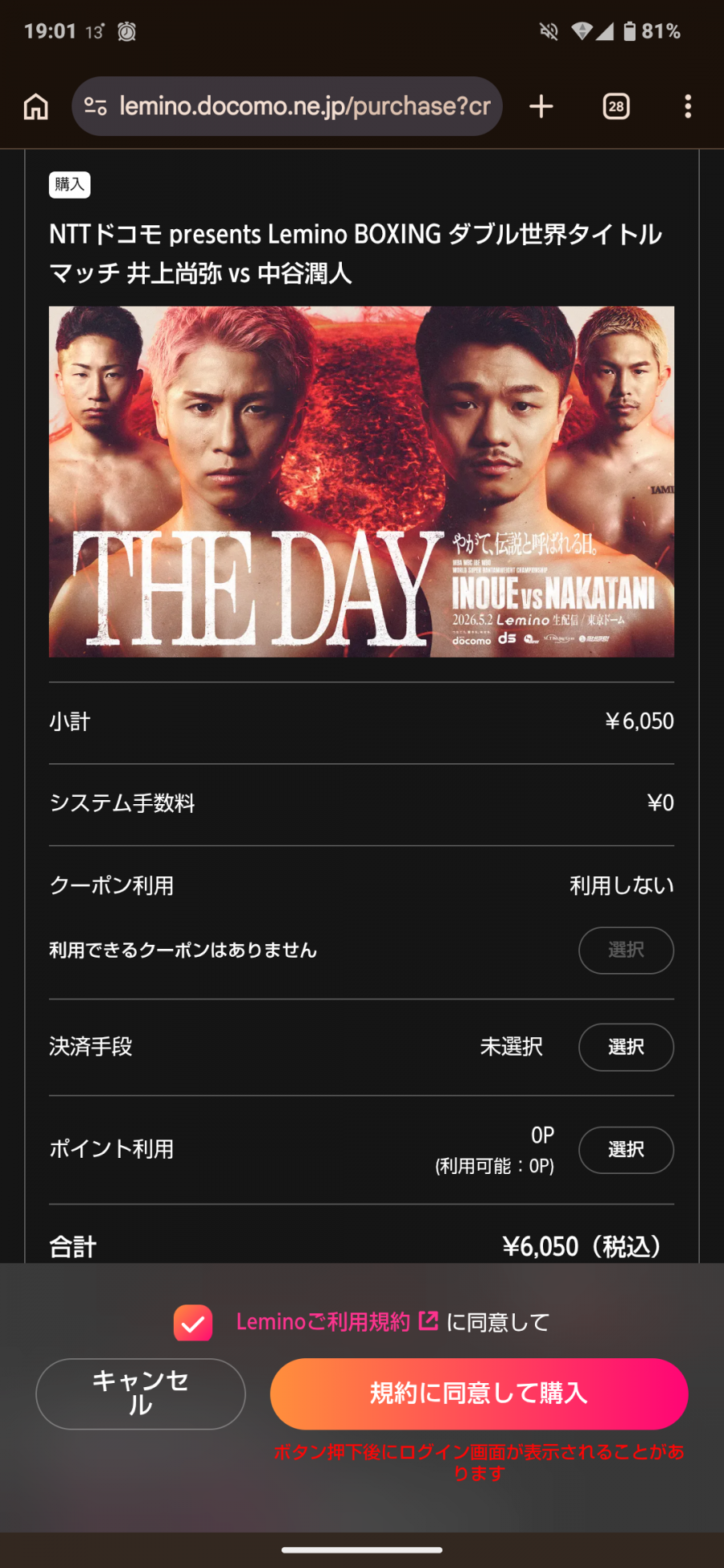Open a new browser tab
The image size is (724, 1568).
click(x=541, y=106)
